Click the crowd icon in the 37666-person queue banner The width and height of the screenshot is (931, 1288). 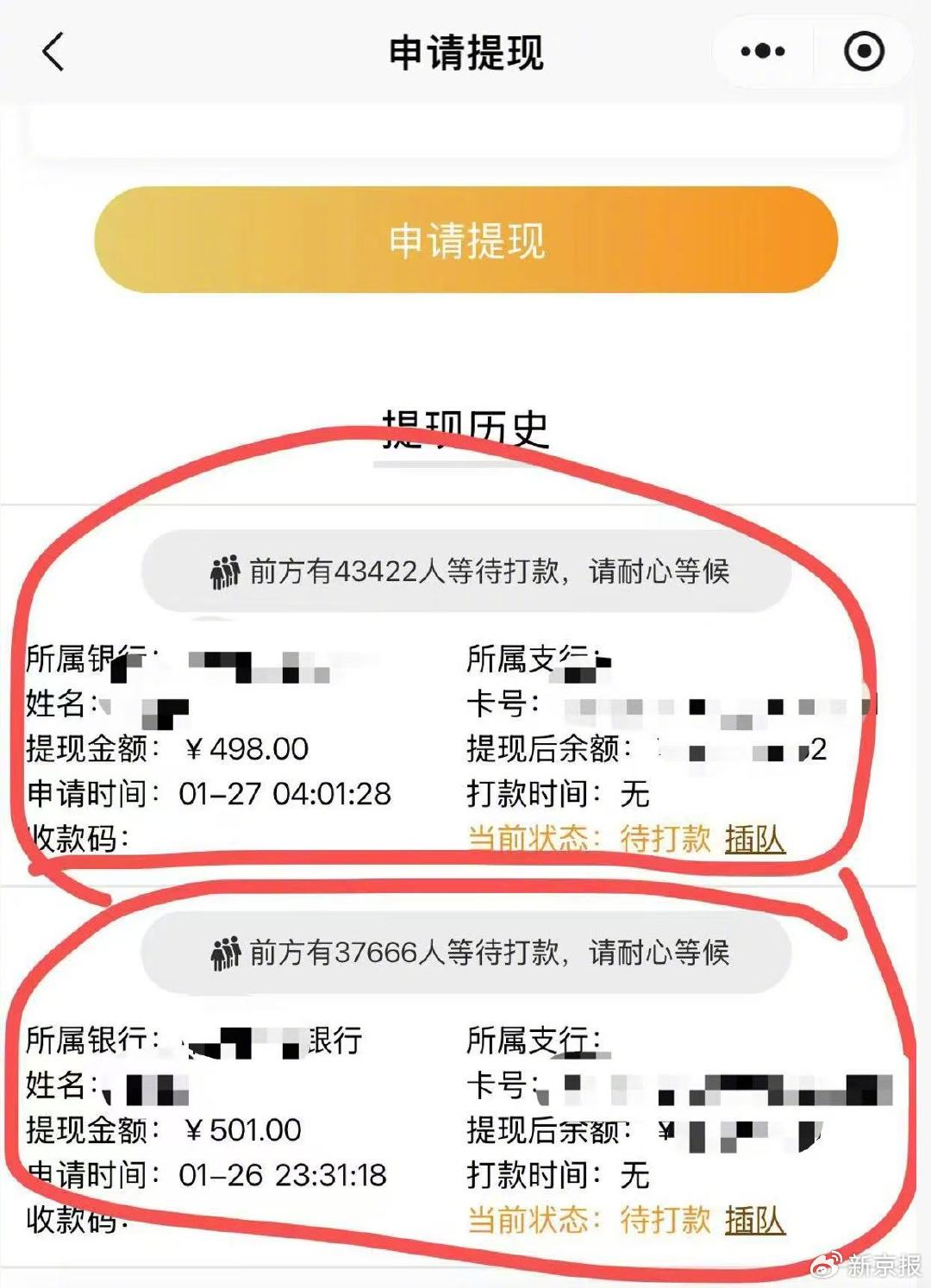(x=226, y=953)
